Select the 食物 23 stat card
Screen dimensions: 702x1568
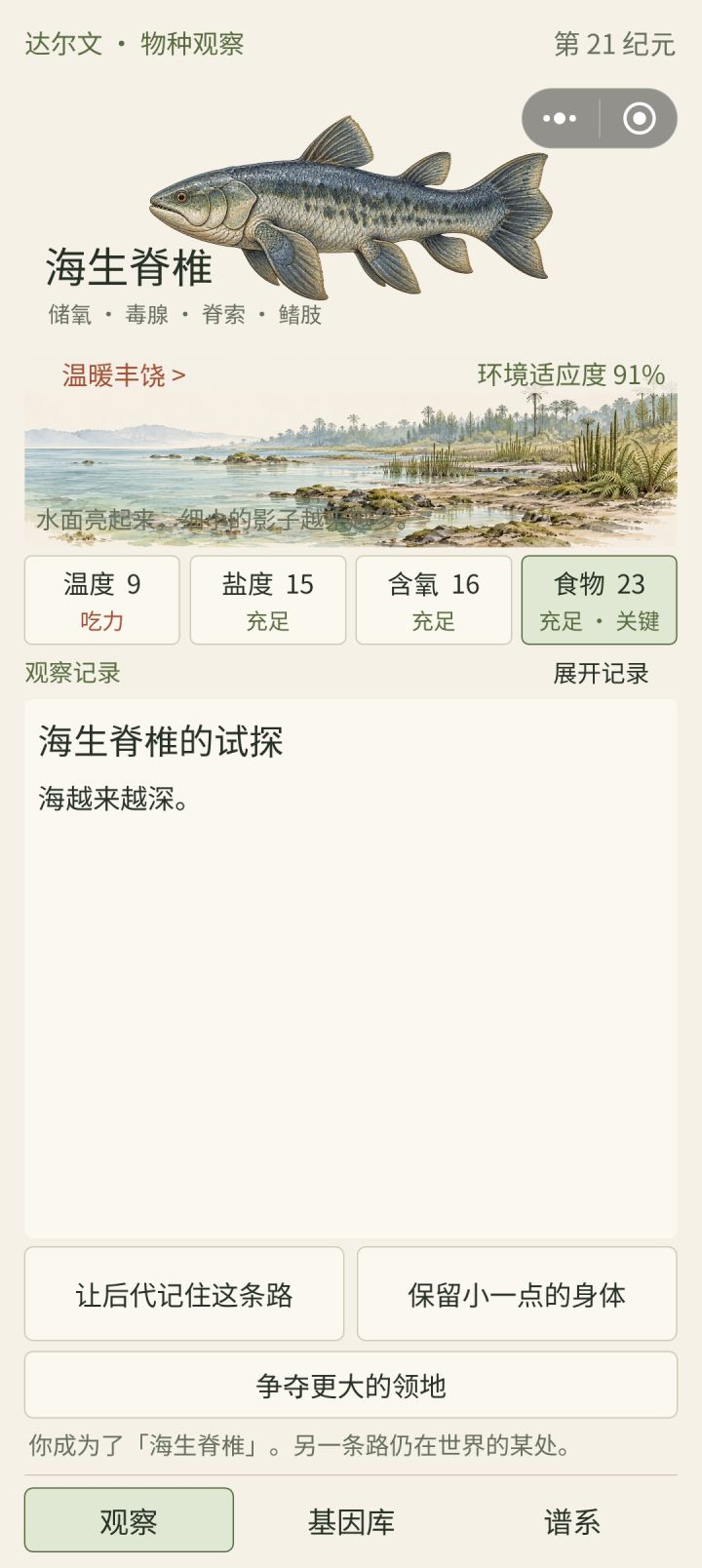pos(600,600)
